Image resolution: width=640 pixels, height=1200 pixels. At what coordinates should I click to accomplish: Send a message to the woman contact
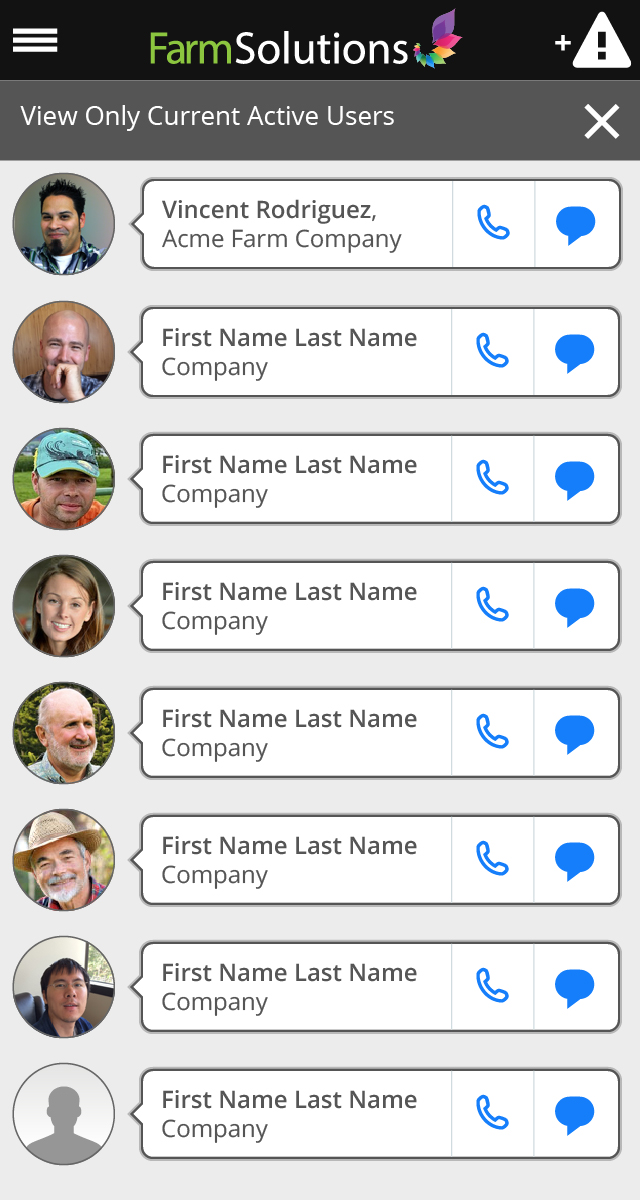click(576, 605)
